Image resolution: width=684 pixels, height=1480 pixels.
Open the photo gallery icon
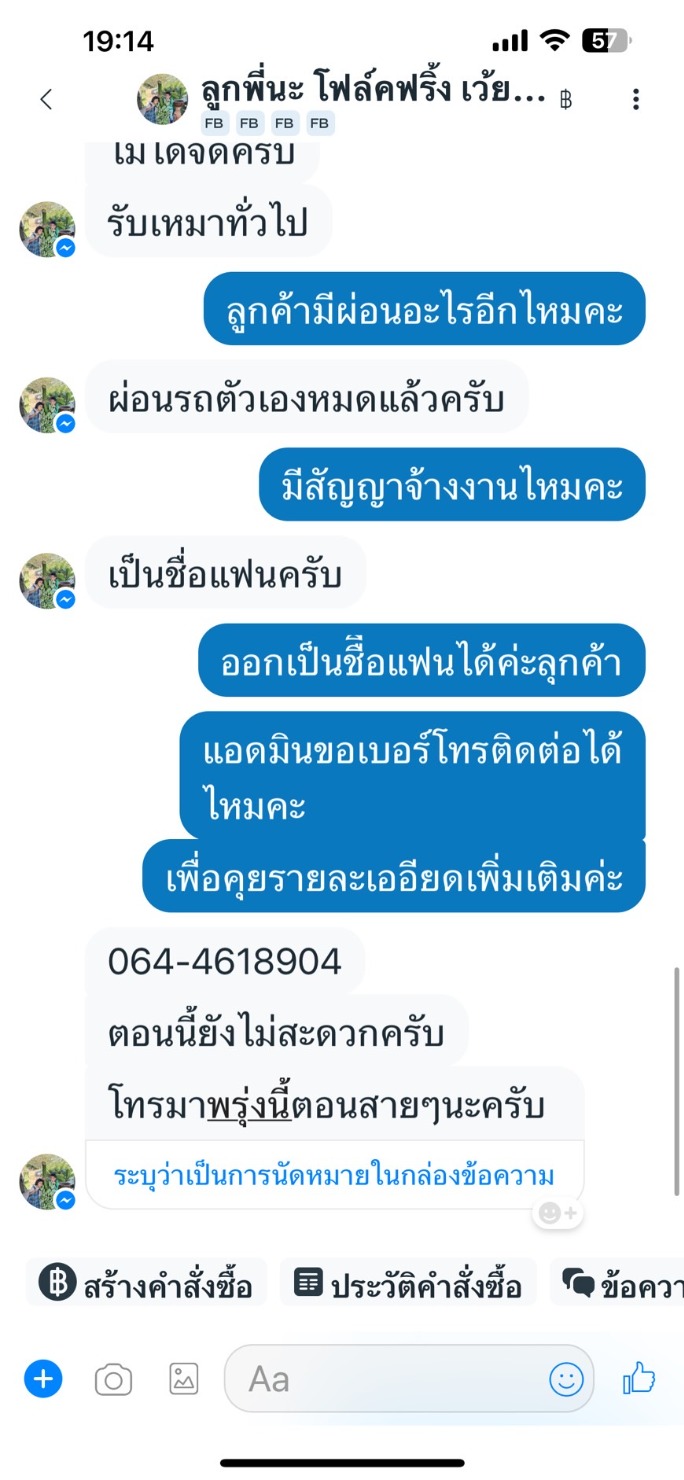click(183, 1379)
